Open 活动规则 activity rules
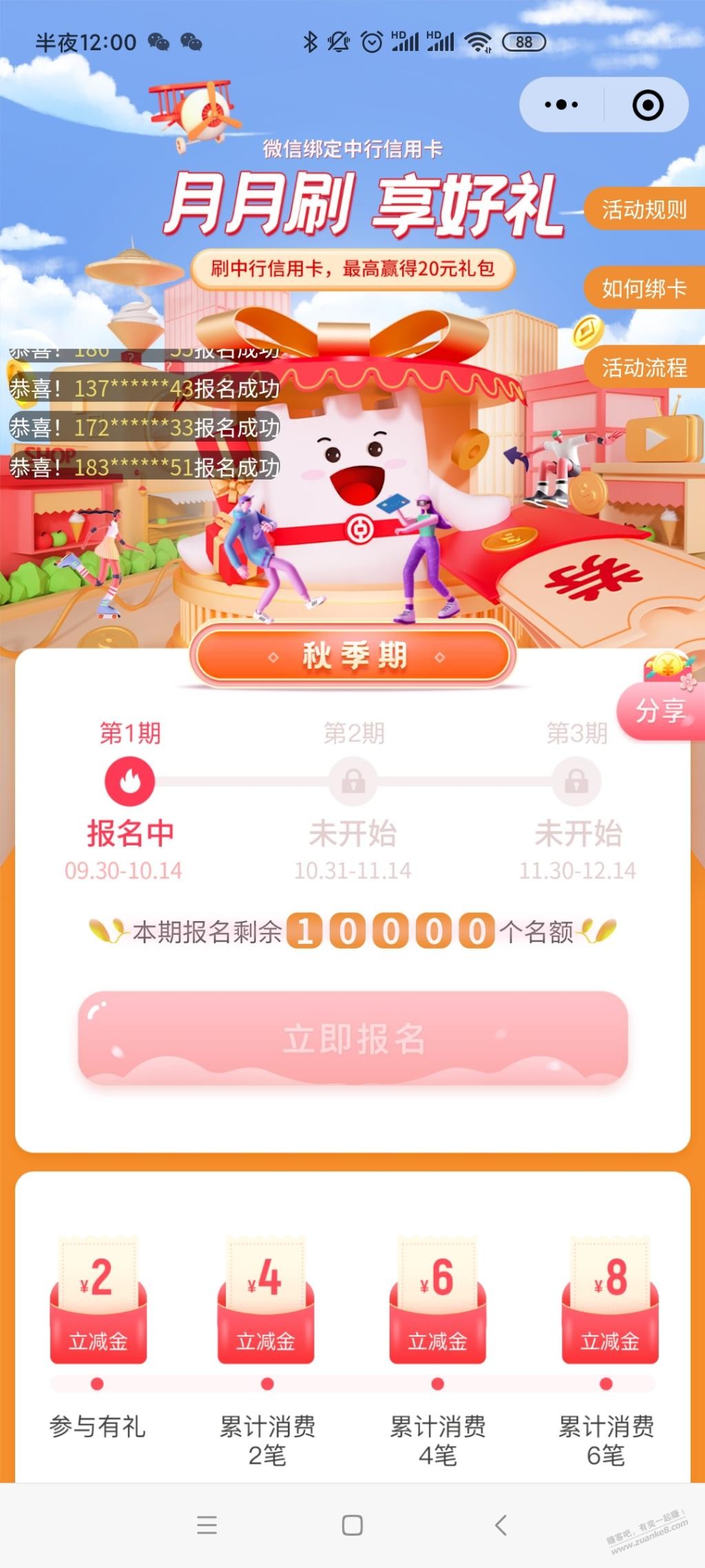The height and width of the screenshot is (1568, 705). coord(644,209)
